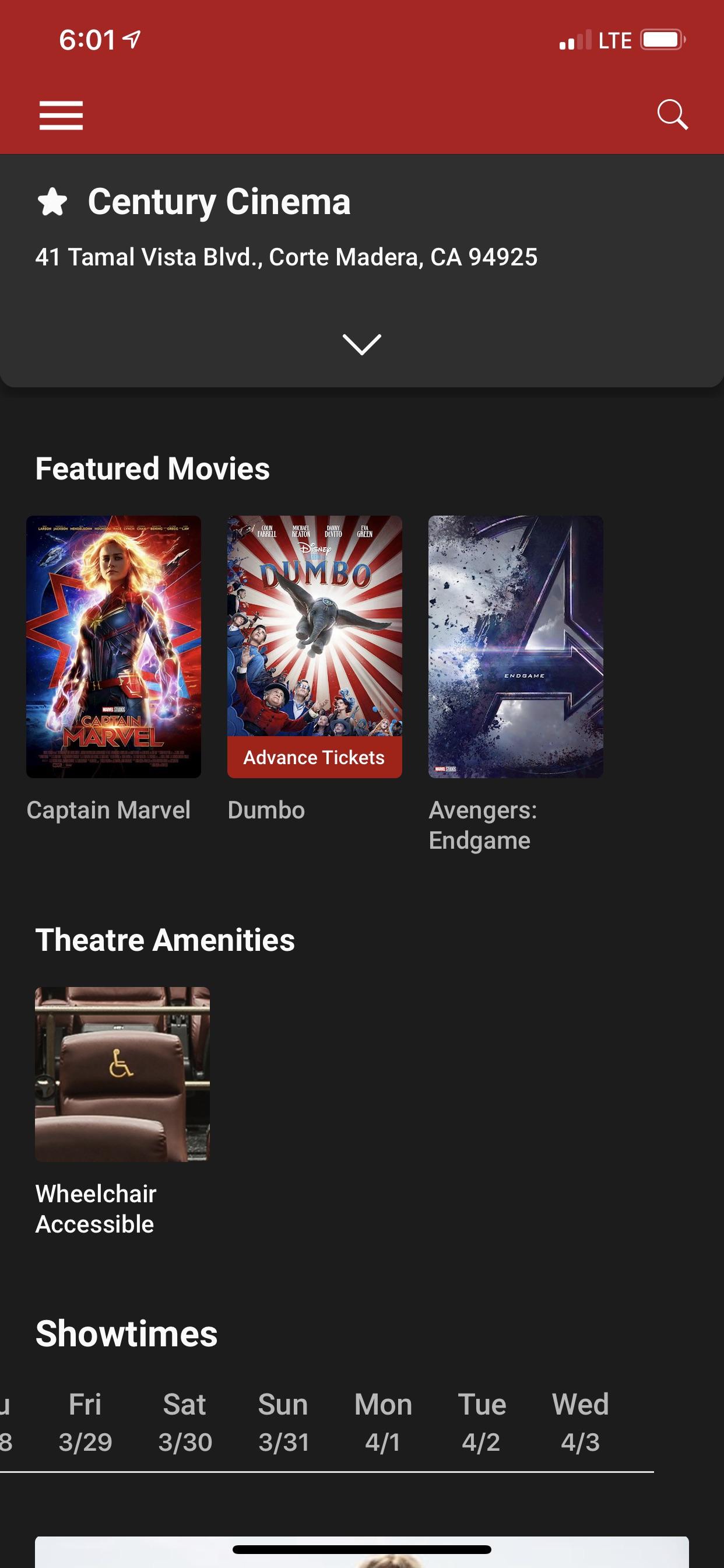Click the Advance Tickets button for Dumbo
Screen dimensions: 724x1568
314,757
